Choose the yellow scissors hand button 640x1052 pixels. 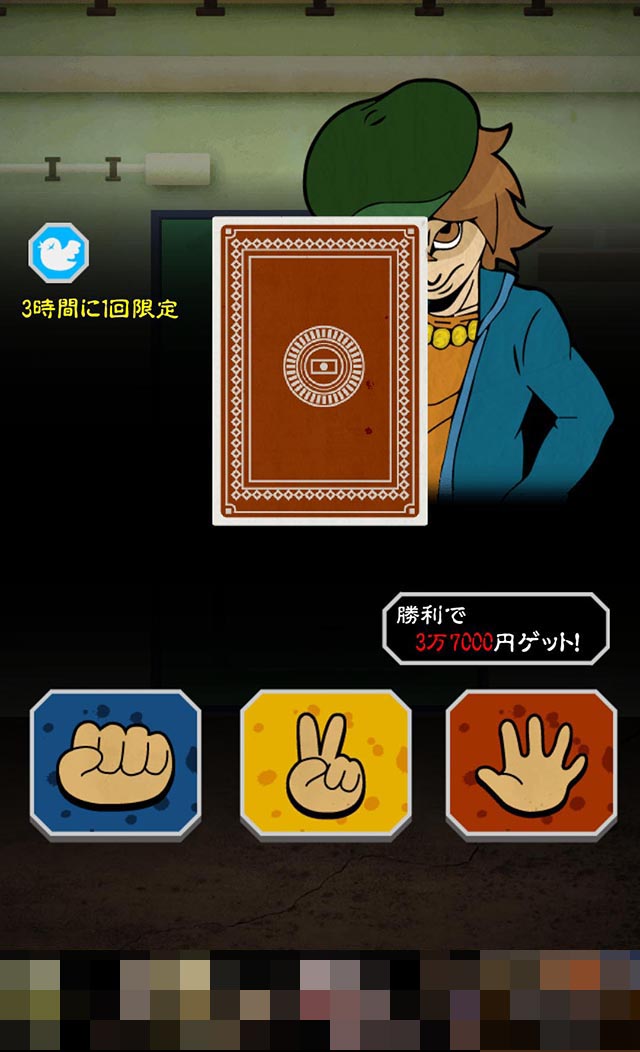(x=325, y=763)
